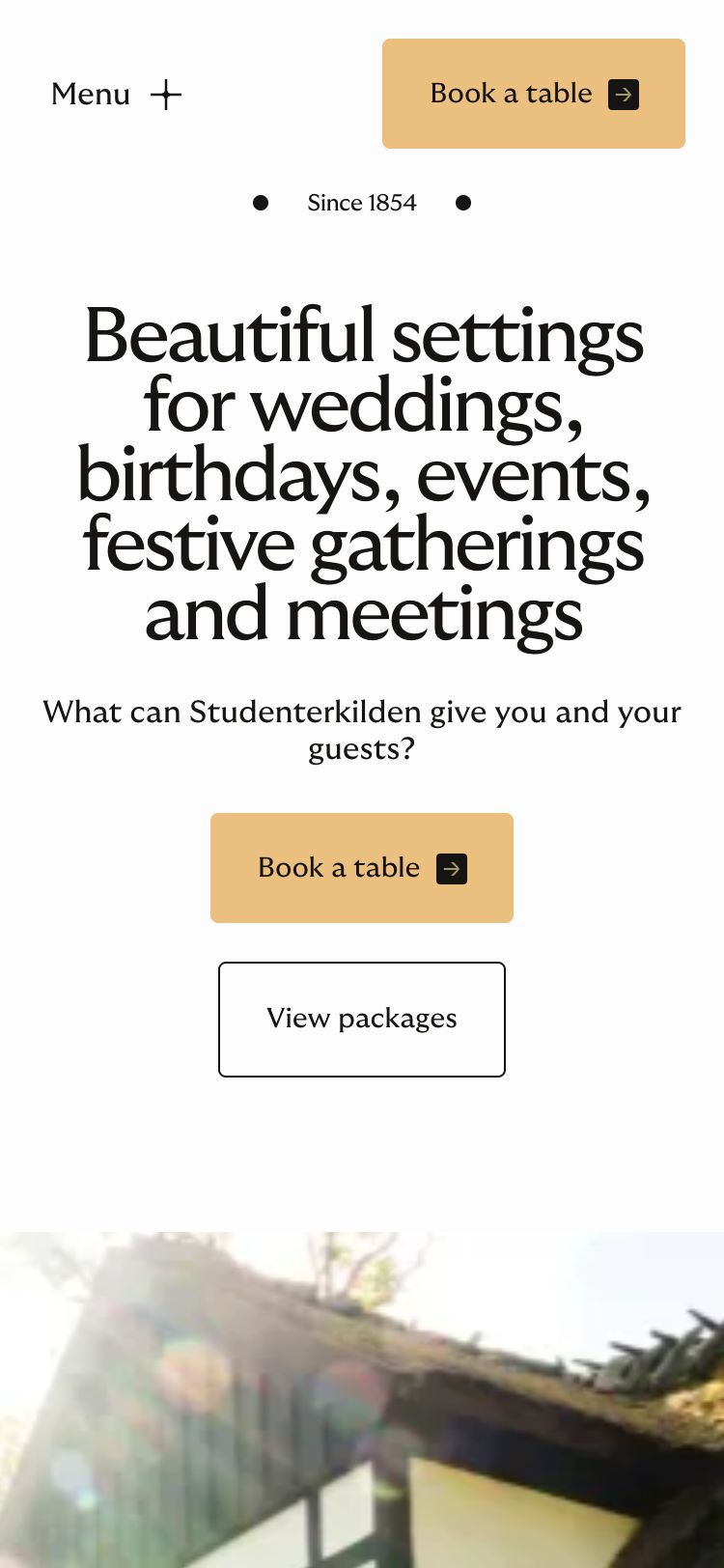
Task: Open View packages
Action: tap(362, 1019)
